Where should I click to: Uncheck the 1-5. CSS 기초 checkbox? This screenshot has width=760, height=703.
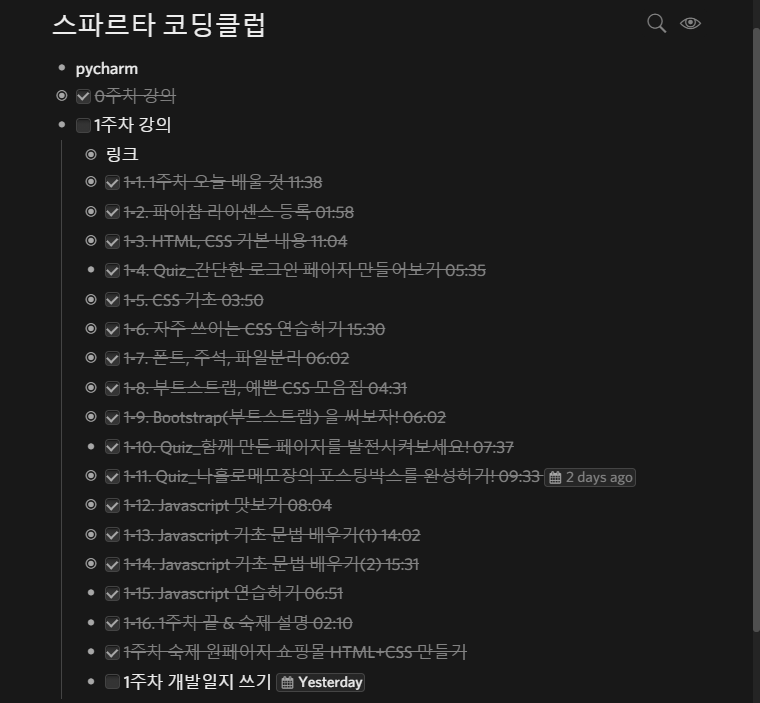click(113, 300)
